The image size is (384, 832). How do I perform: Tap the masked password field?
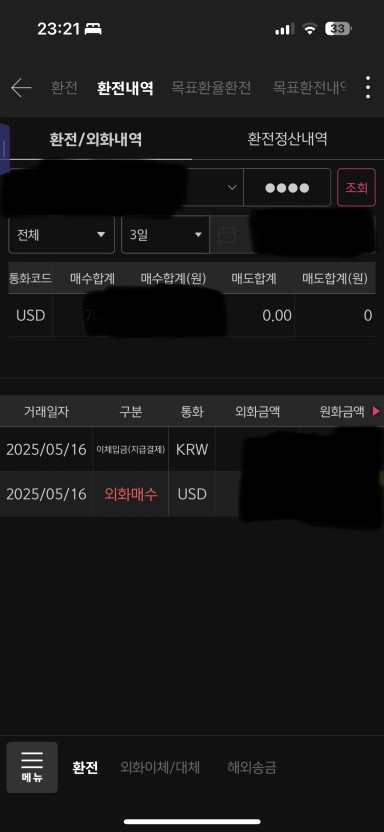[x=287, y=187]
